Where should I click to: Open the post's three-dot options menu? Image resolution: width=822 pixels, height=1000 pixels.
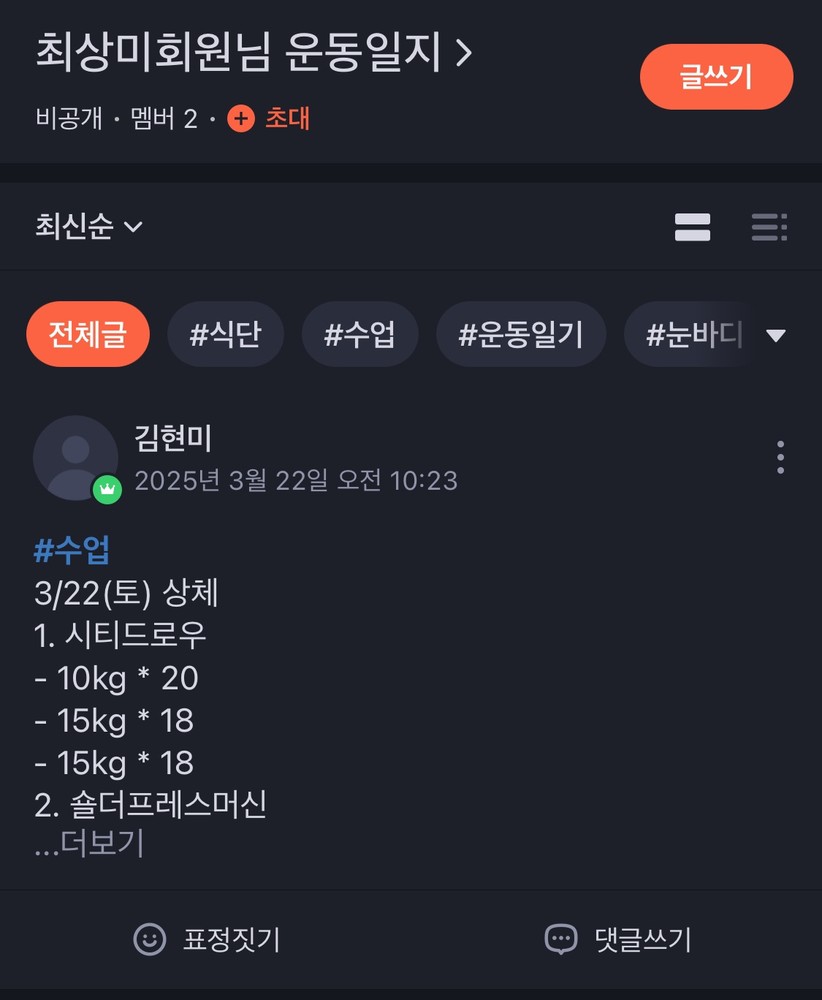point(780,457)
